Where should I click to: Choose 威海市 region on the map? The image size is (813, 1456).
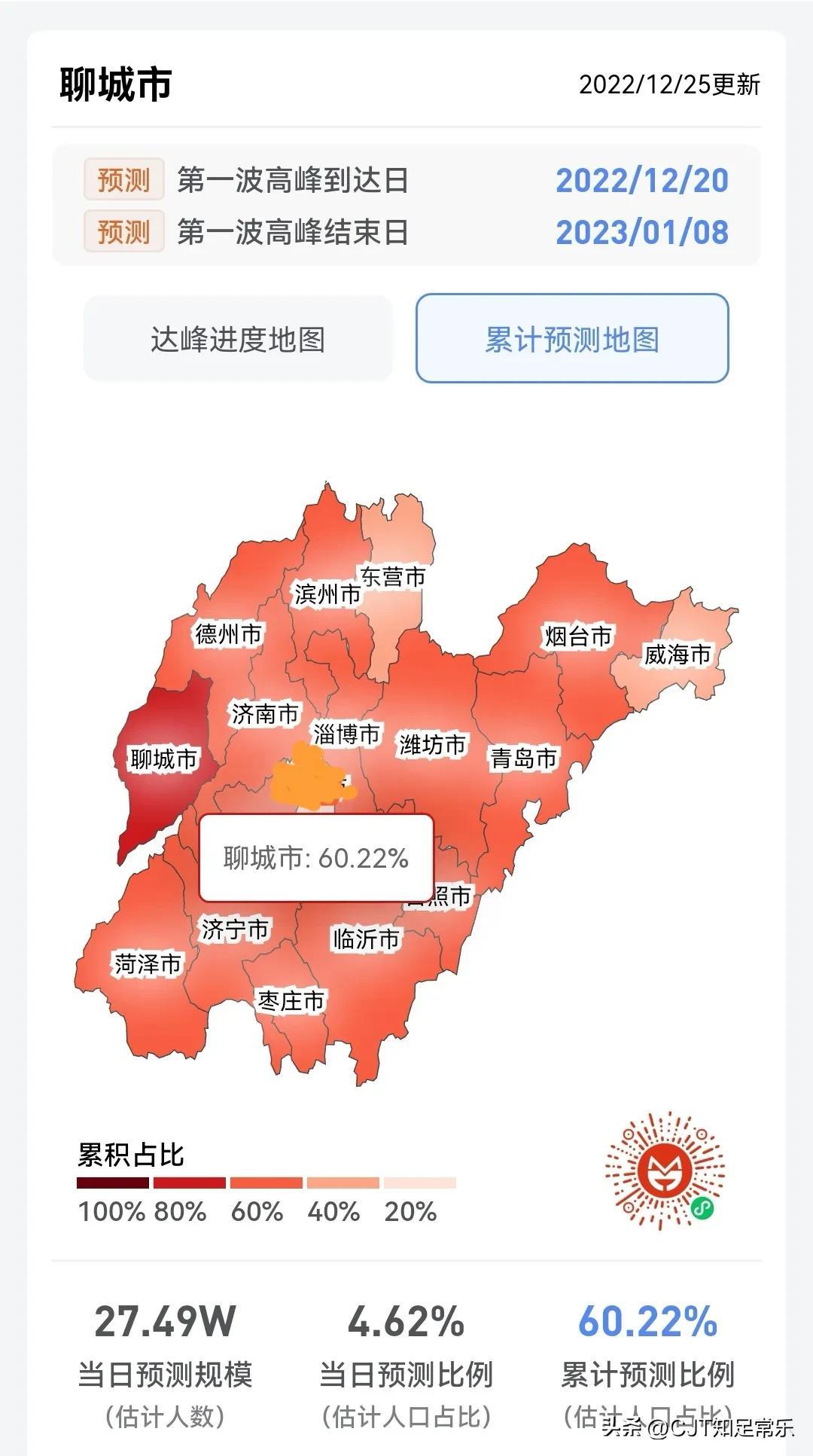coord(677,654)
